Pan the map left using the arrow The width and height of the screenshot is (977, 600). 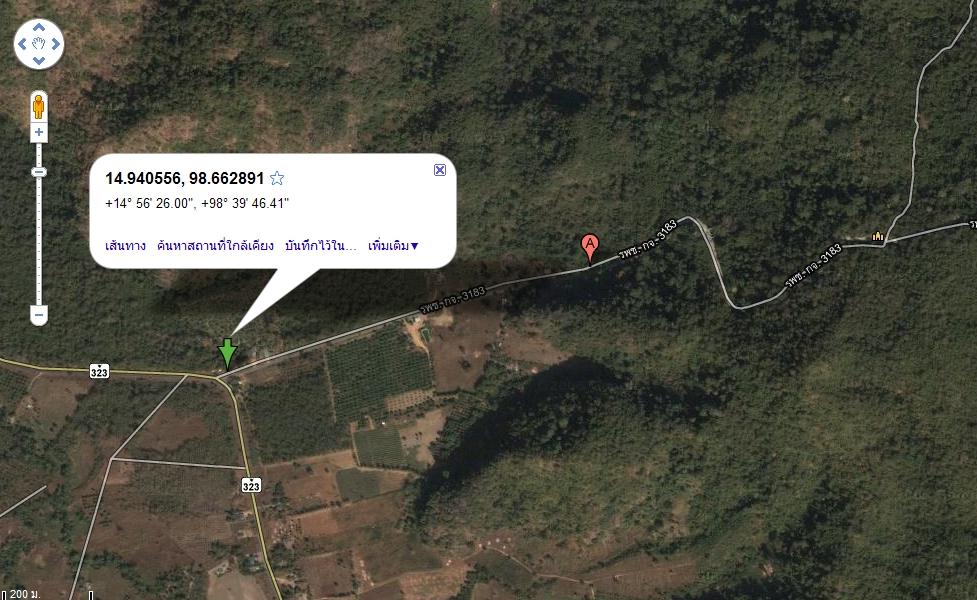tap(23, 45)
